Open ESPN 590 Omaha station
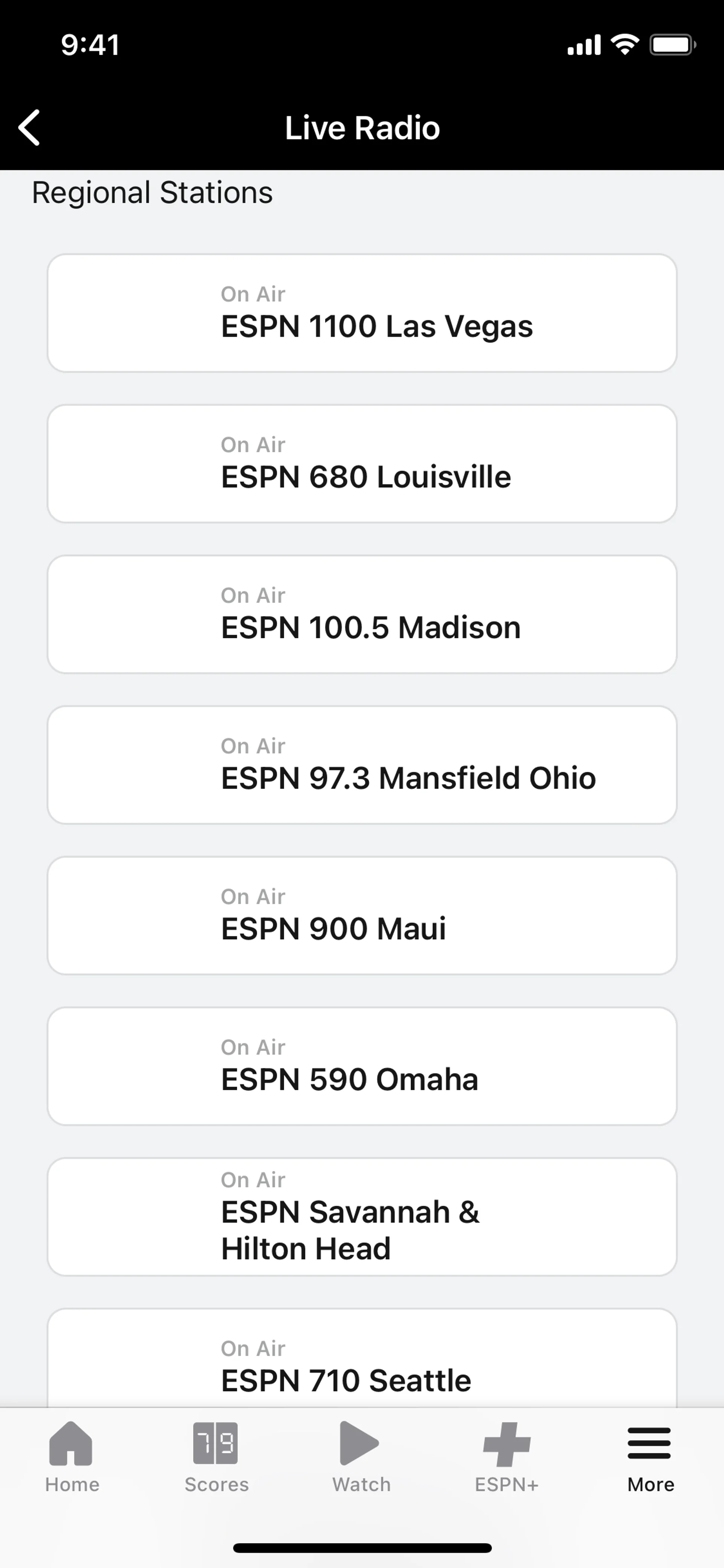 pos(362,1066)
